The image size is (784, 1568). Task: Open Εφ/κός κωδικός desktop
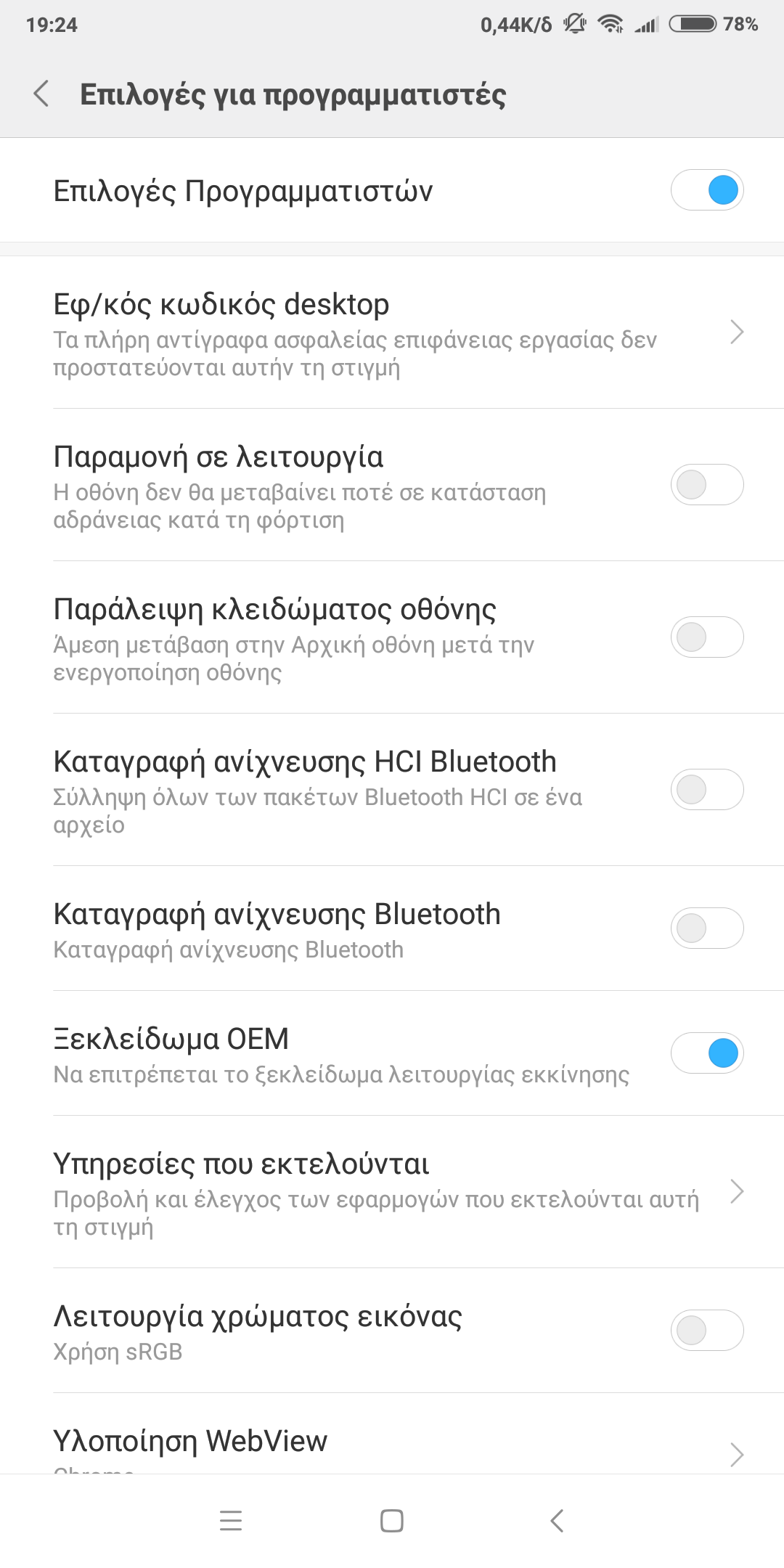pos(392,333)
